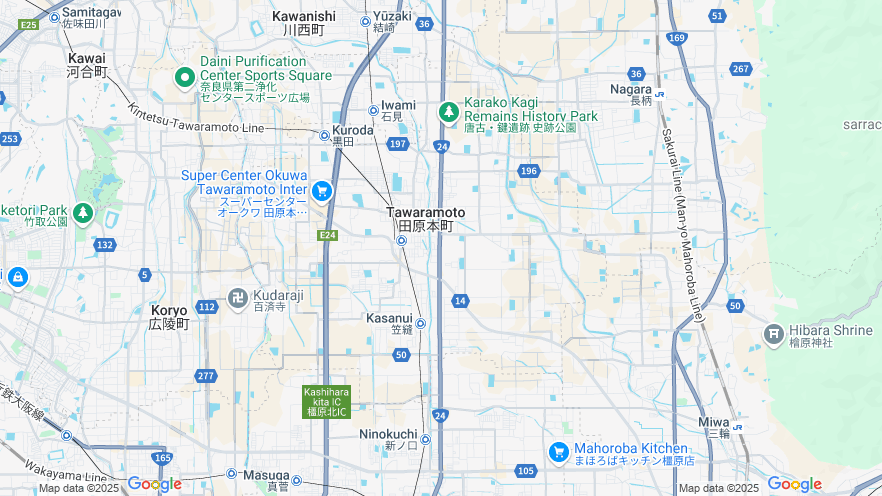The height and width of the screenshot is (496, 882).
Task: Select Miwa station marker
Action: (738, 427)
